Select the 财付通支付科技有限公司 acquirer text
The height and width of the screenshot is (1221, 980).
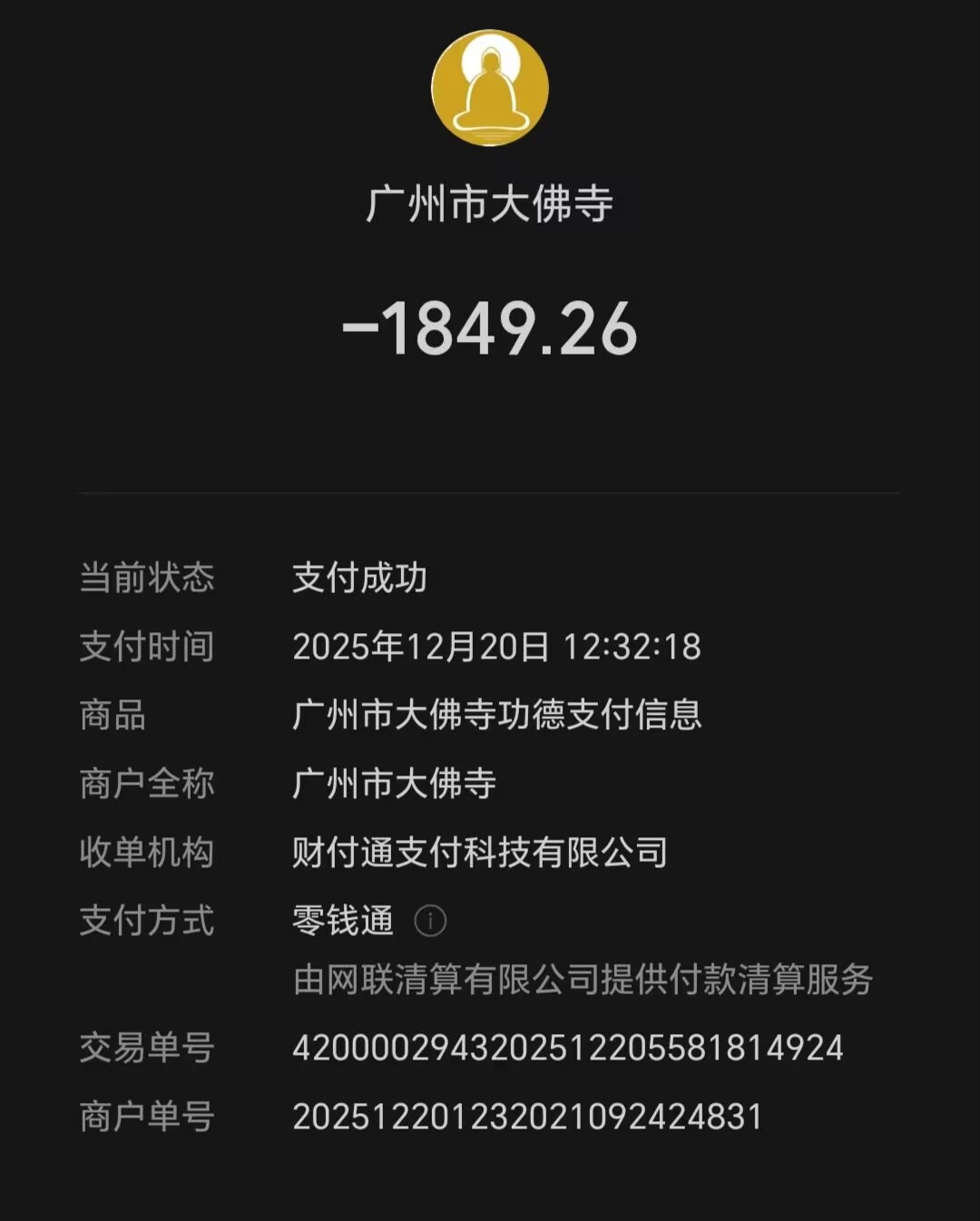point(479,851)
